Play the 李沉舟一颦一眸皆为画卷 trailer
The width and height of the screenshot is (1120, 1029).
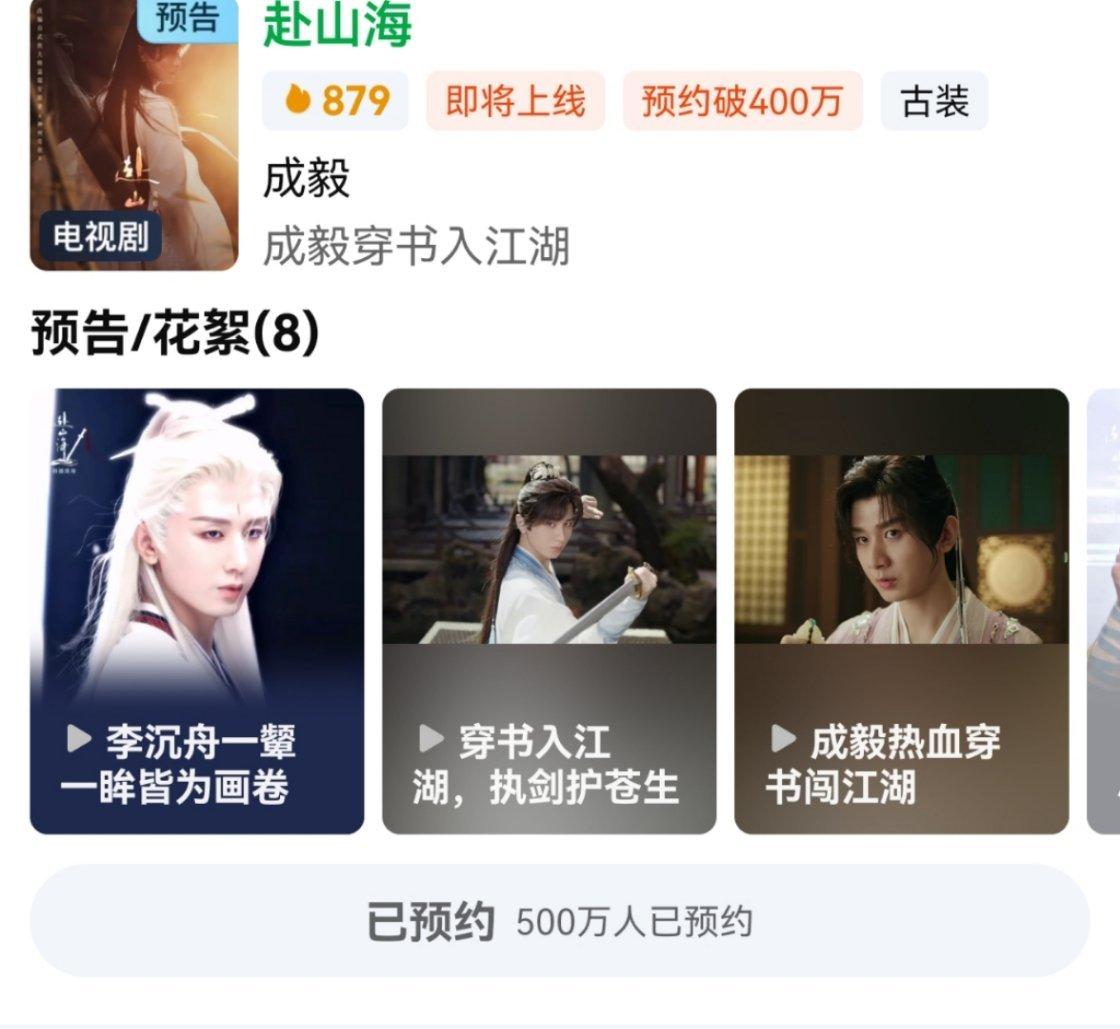tap(197, 610)
